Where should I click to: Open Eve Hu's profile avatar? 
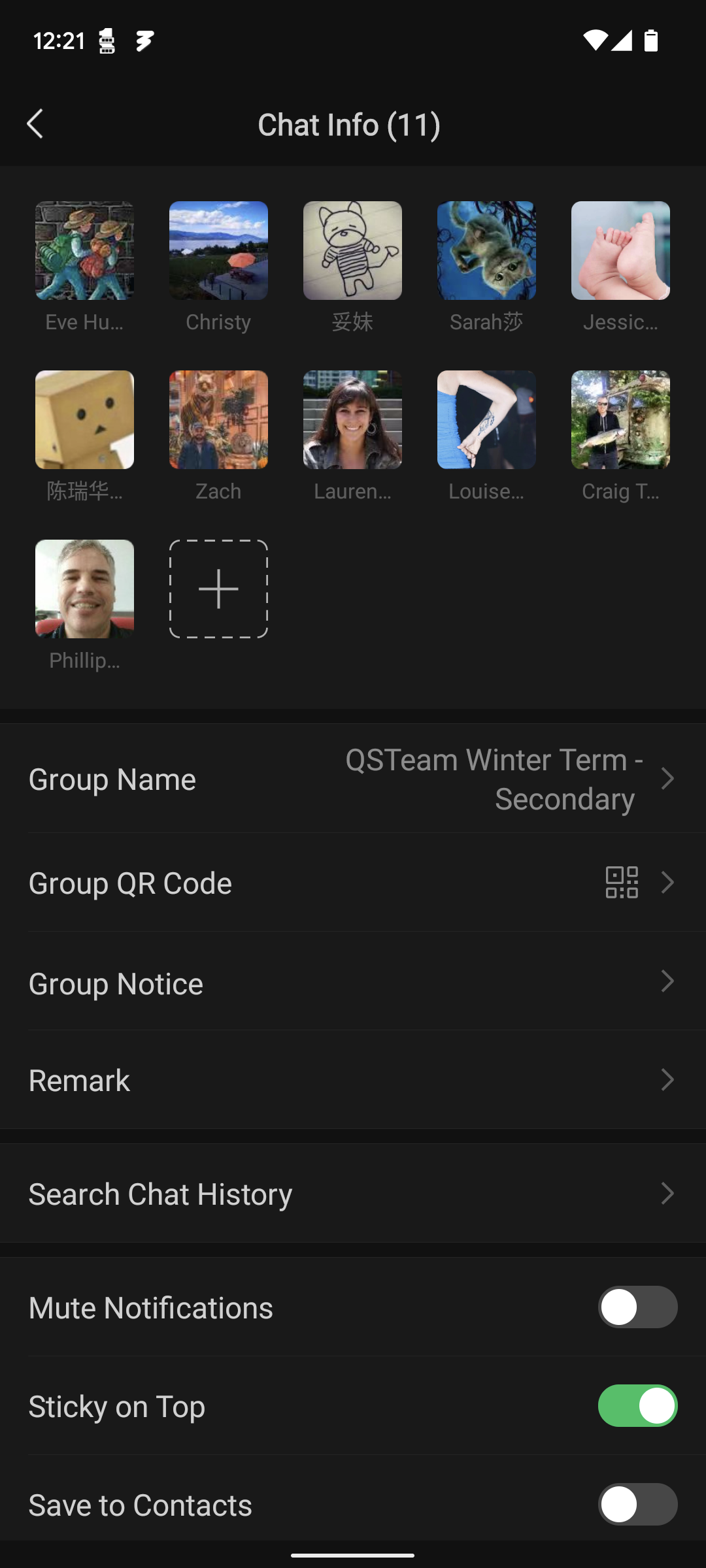click(84, 251)
